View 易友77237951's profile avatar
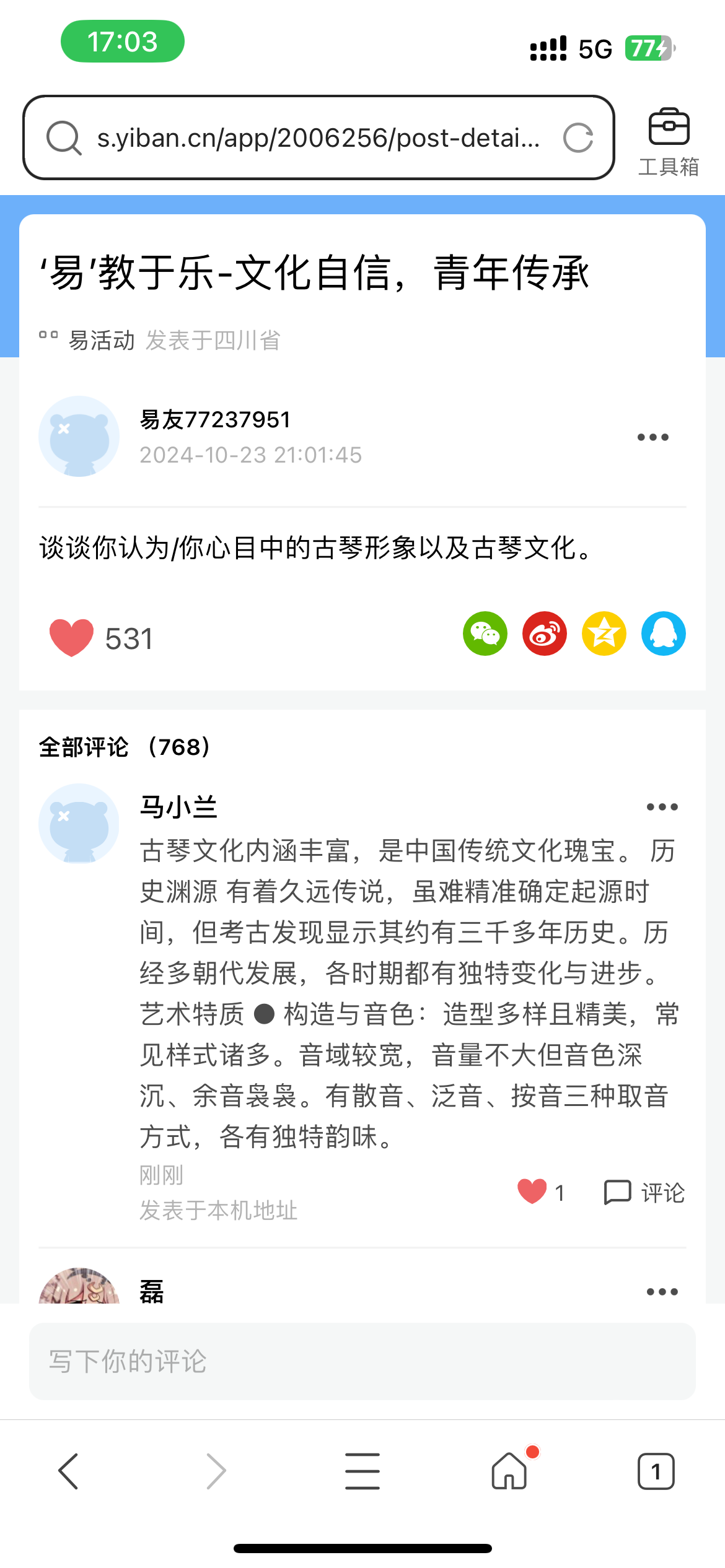The width and height of the screenshot is (725, 1568). [x=79, y=437]
